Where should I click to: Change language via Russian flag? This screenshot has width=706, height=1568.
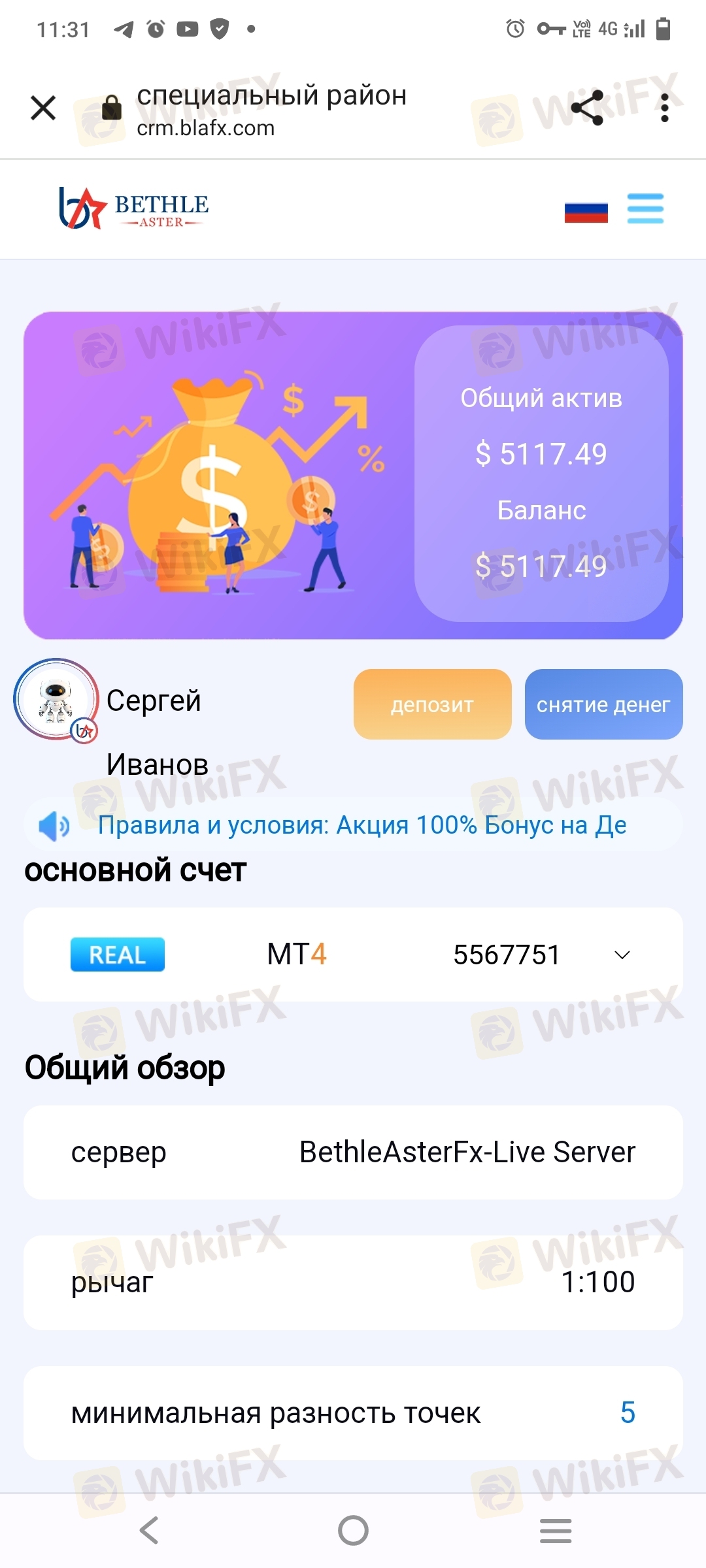pos(586,212)
